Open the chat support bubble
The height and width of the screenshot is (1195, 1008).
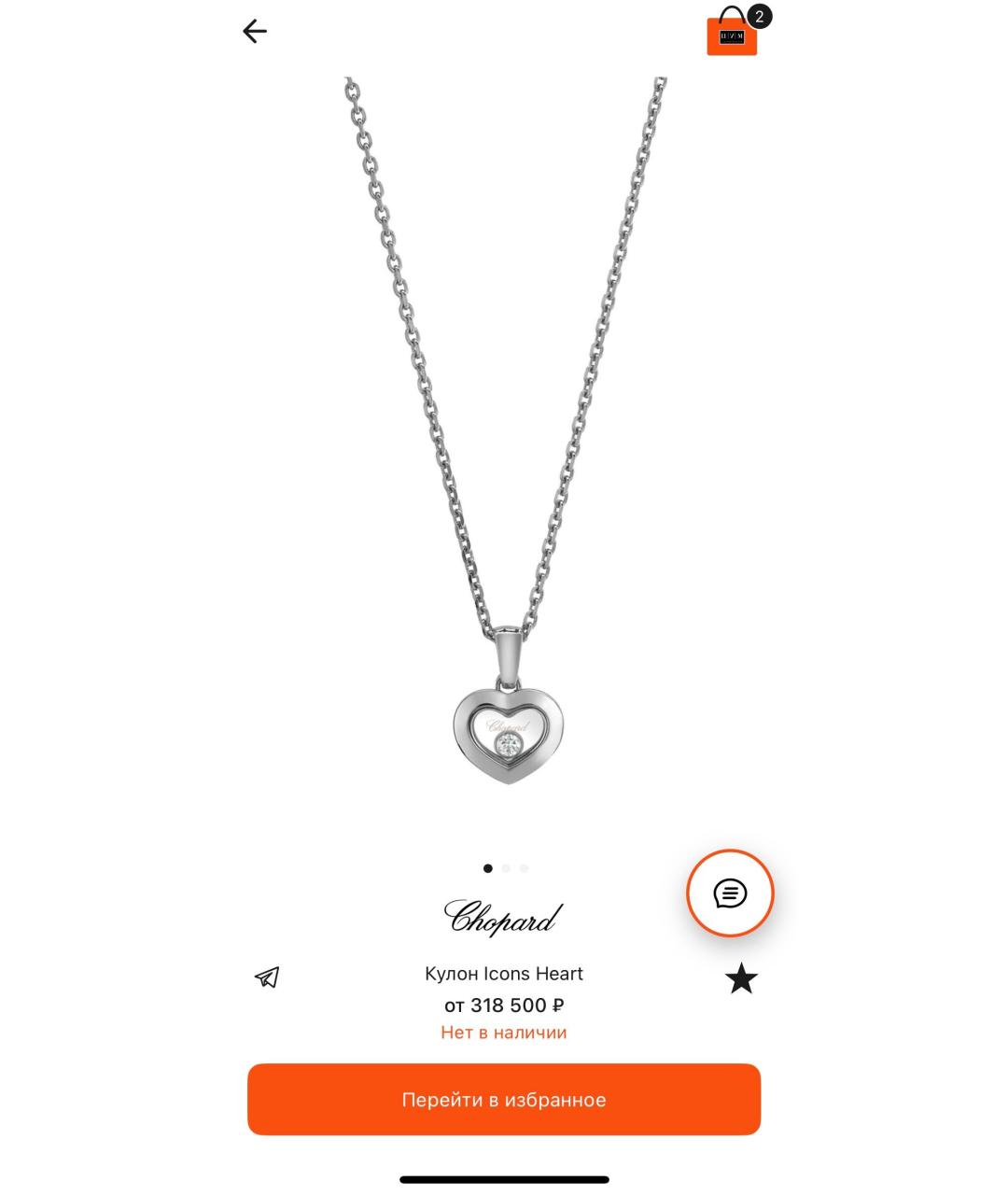(x=730, y=893)
